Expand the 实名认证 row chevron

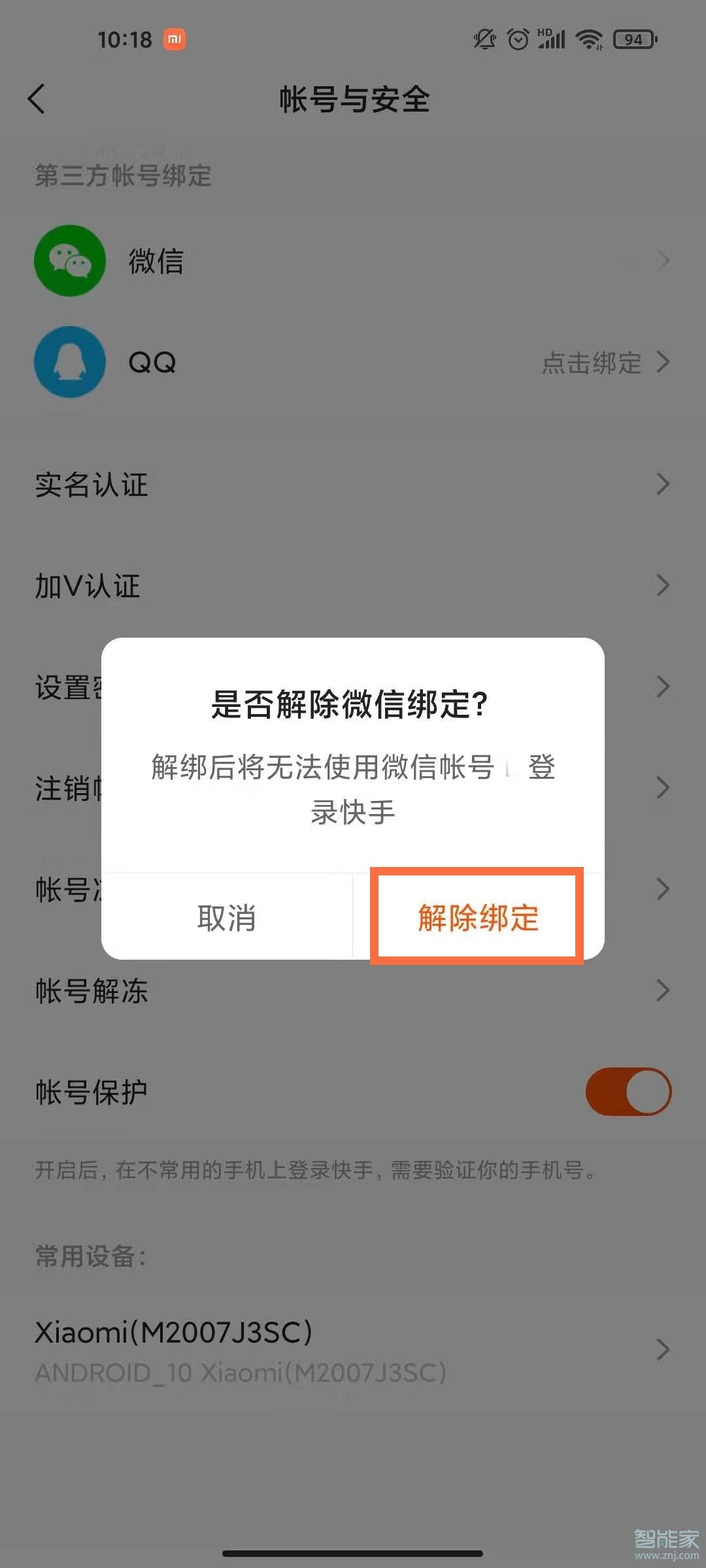662,485
